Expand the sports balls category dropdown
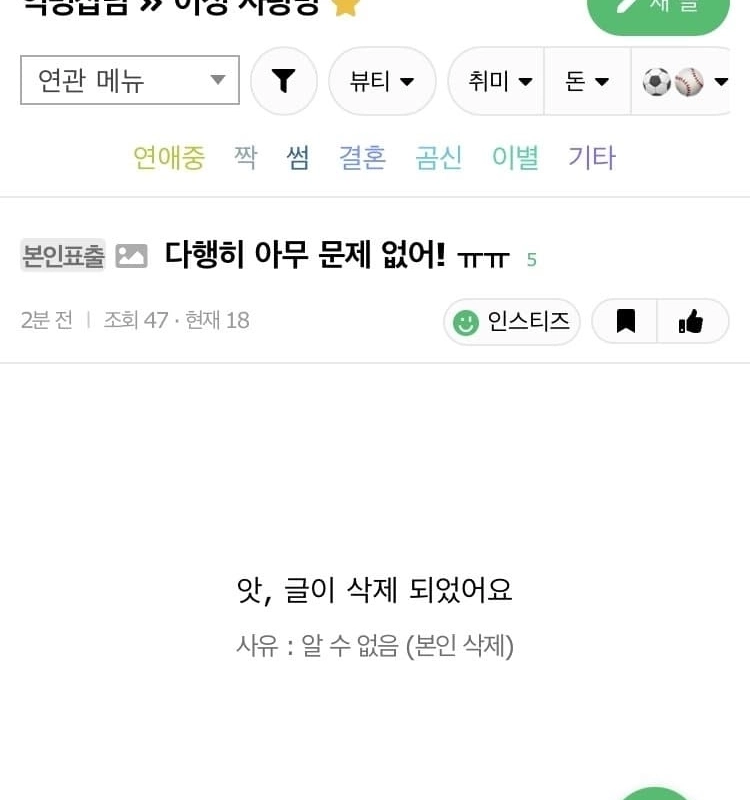The width and height of the screenshot is (750, 800). pyautogui.click(x=686, y=81)
